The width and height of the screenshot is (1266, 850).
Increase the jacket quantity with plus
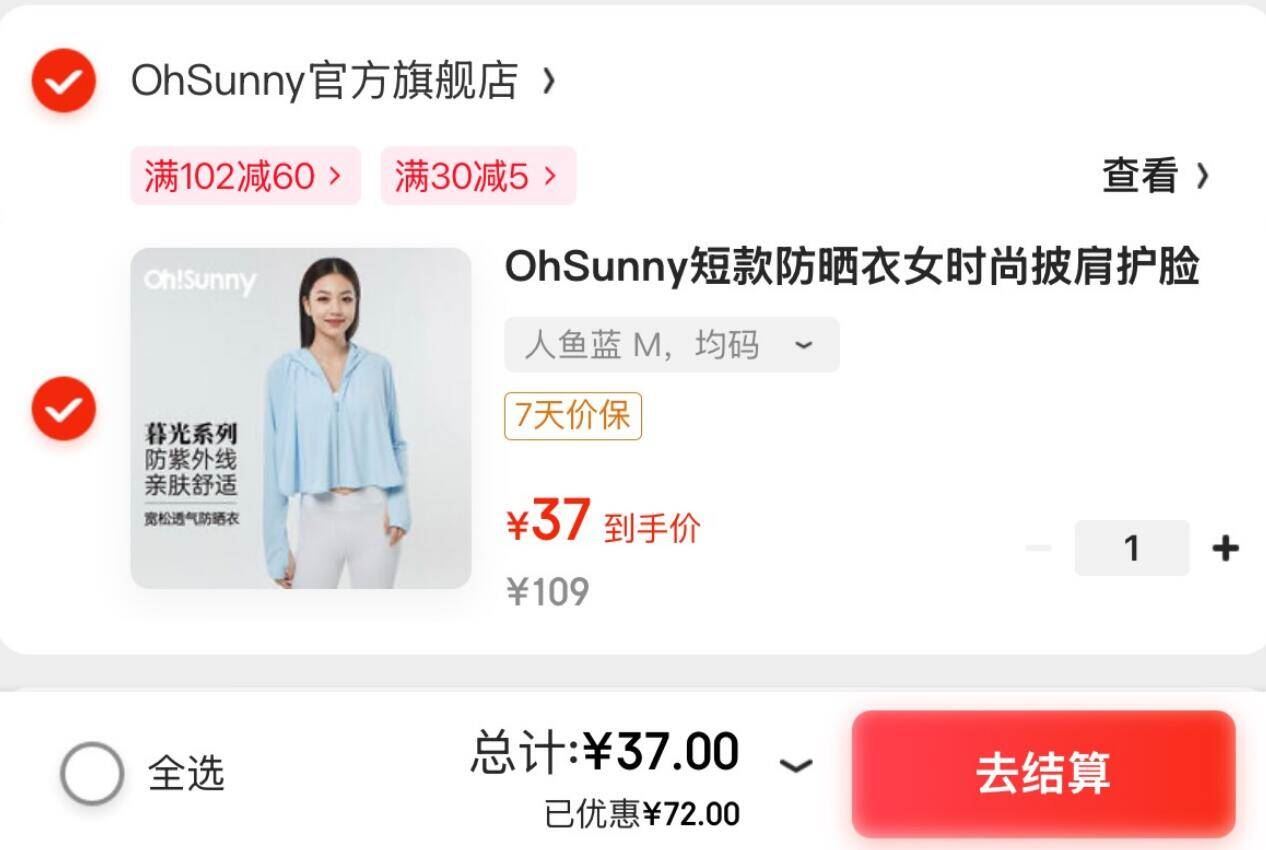[1225, 548]
